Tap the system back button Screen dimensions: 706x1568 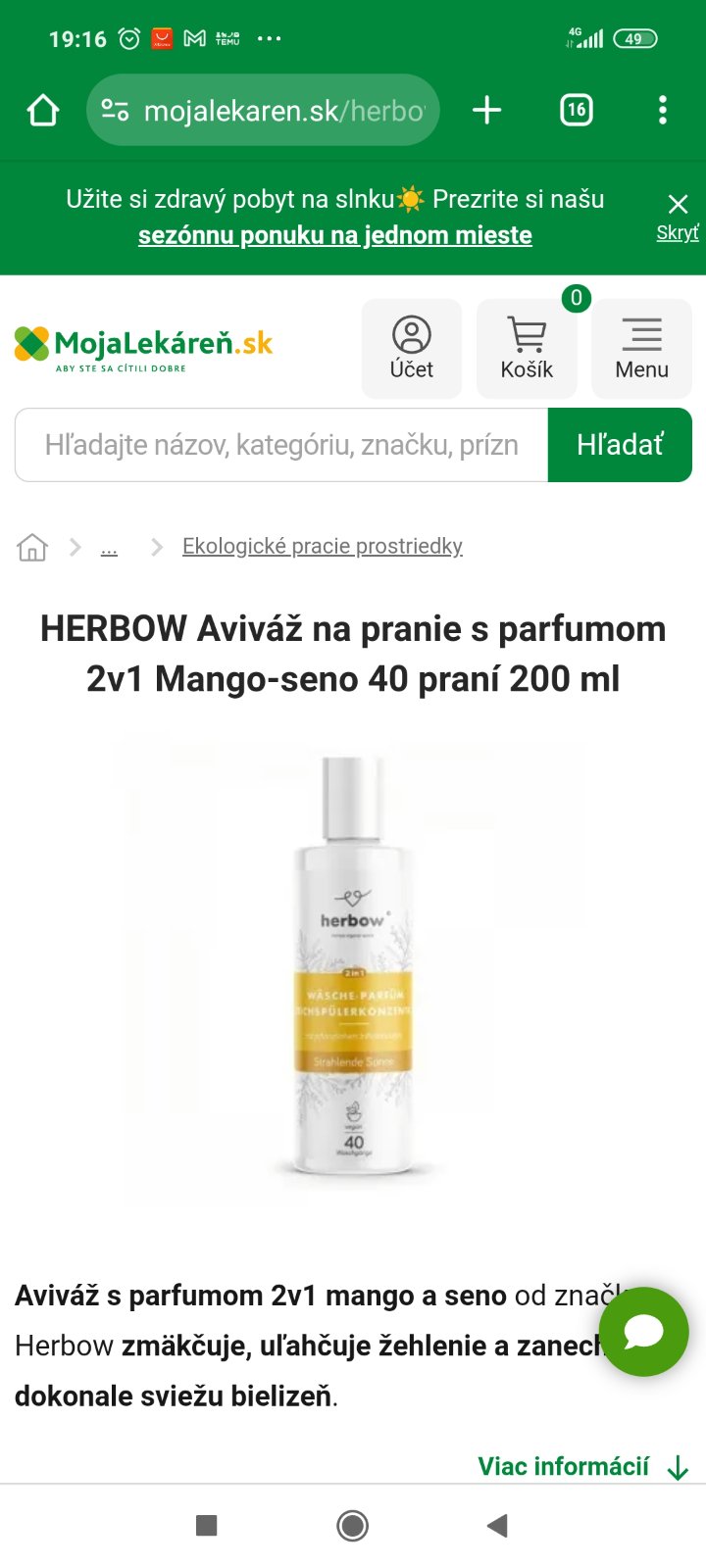click(497, 1525)
